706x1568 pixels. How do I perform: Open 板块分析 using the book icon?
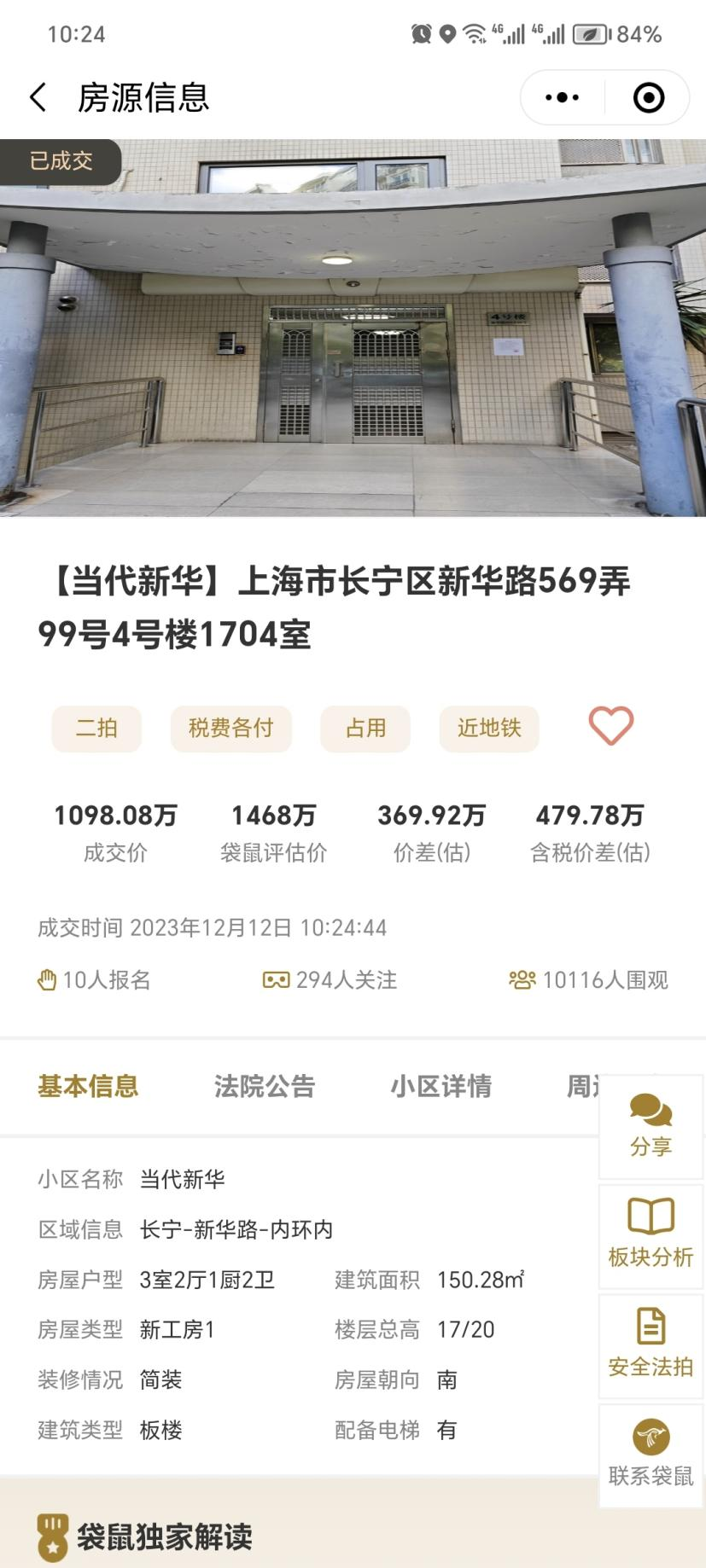click(x=651, y=1217)
